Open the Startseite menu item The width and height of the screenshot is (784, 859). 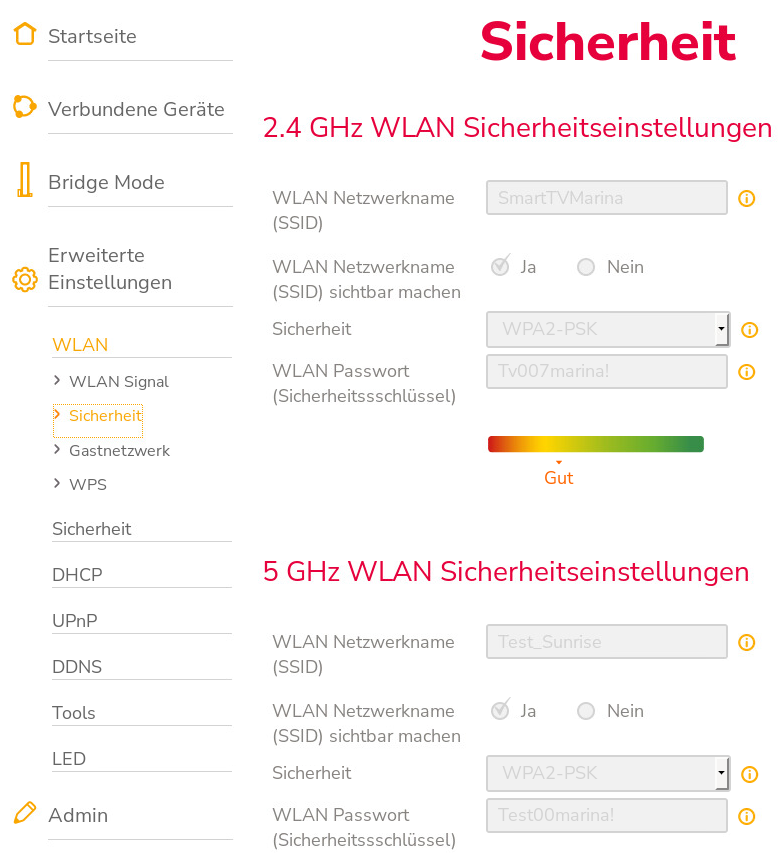coord(92,37)
